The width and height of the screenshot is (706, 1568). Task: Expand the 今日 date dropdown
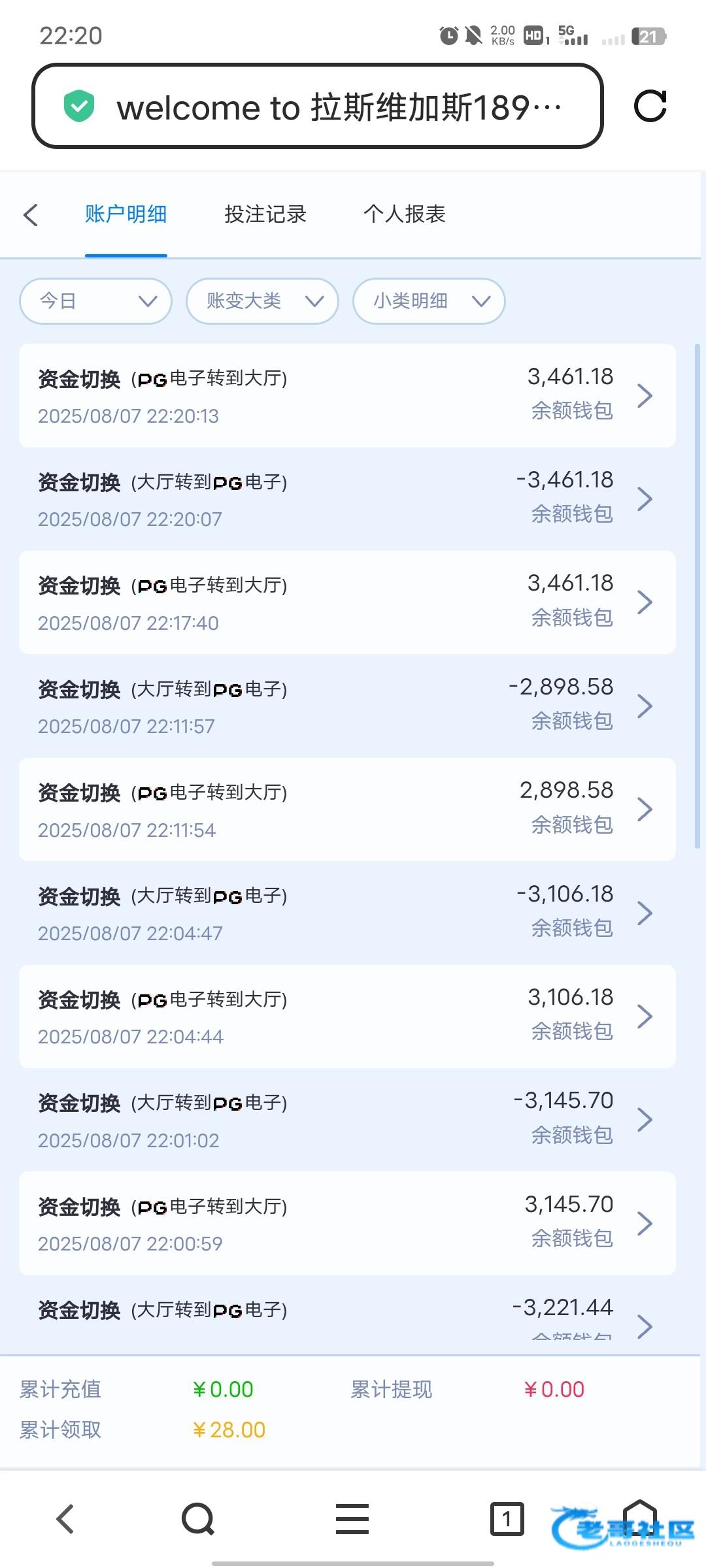(x=96, y=301)
